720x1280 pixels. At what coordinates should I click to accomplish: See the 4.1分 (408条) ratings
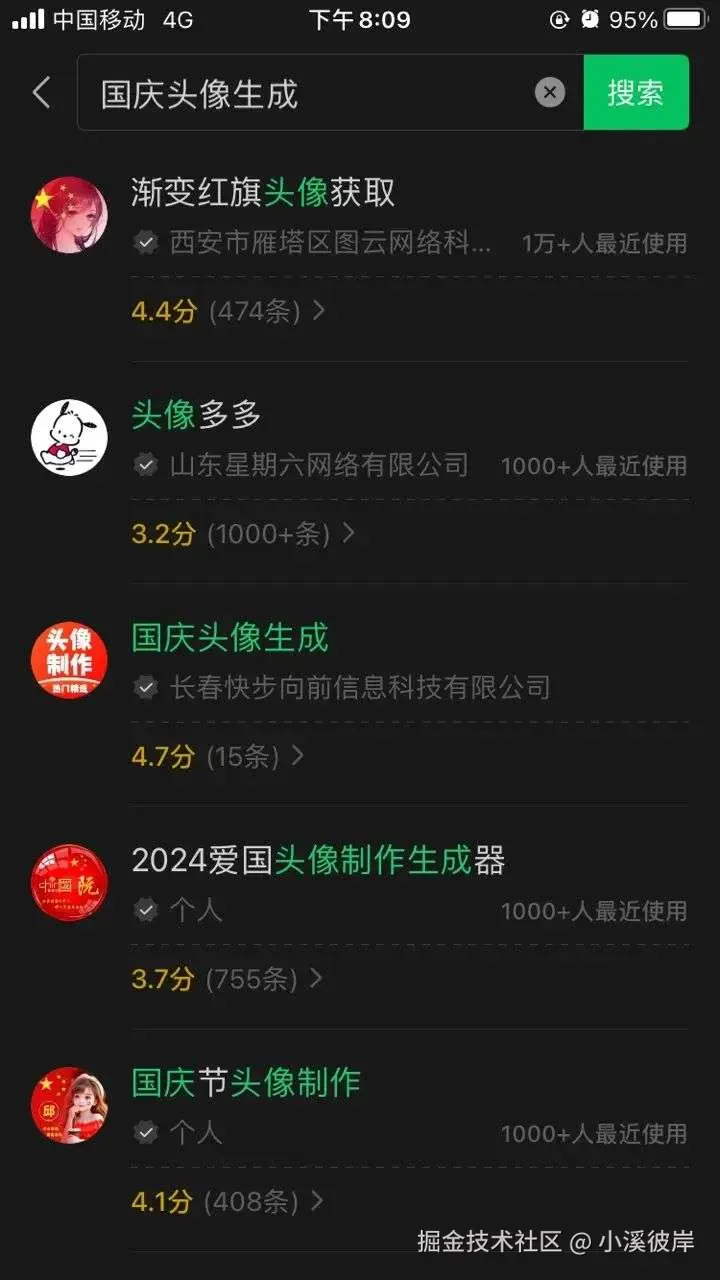click(227, 1201)
